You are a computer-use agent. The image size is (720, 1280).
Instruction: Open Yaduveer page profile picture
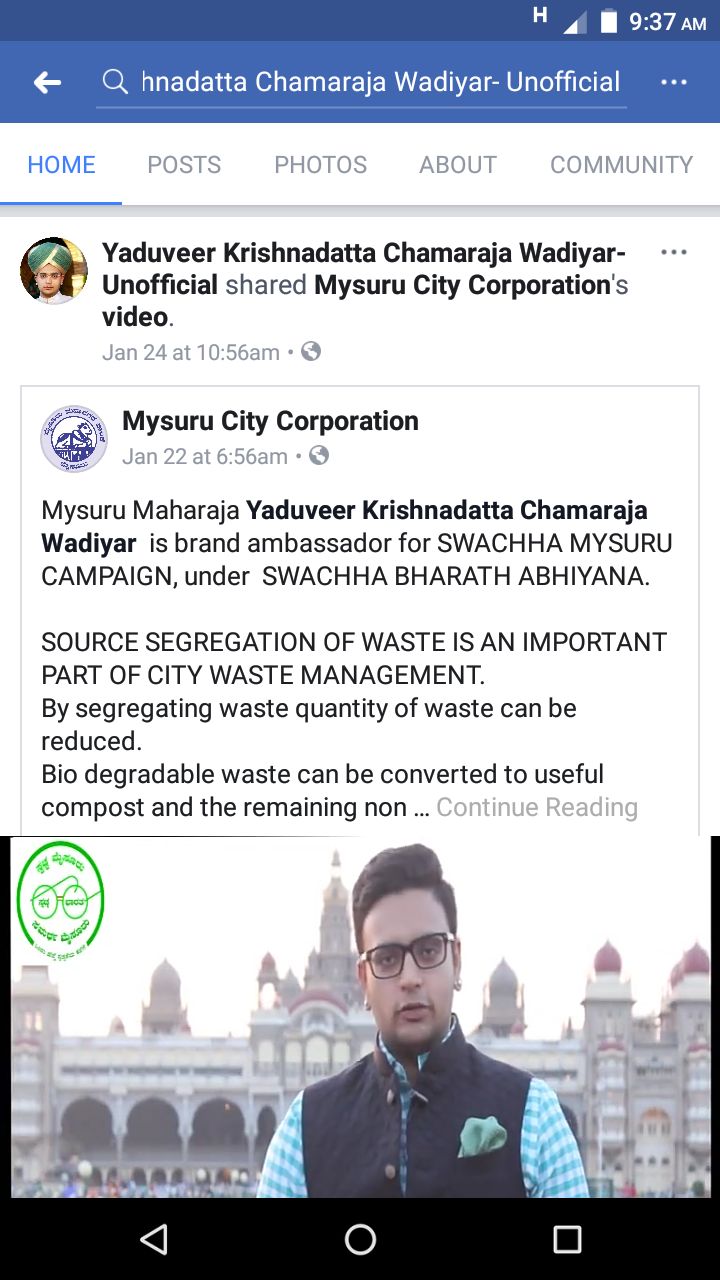(54, 271)
